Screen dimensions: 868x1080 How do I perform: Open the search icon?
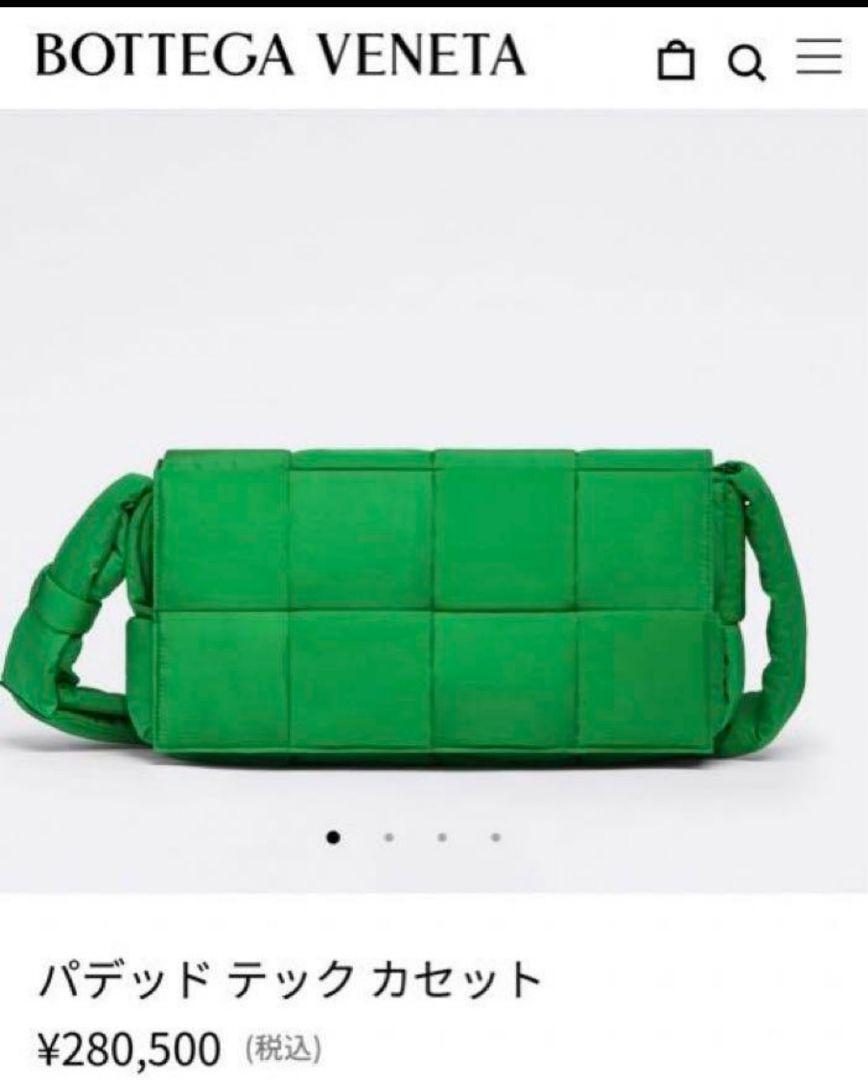(745, 63)
